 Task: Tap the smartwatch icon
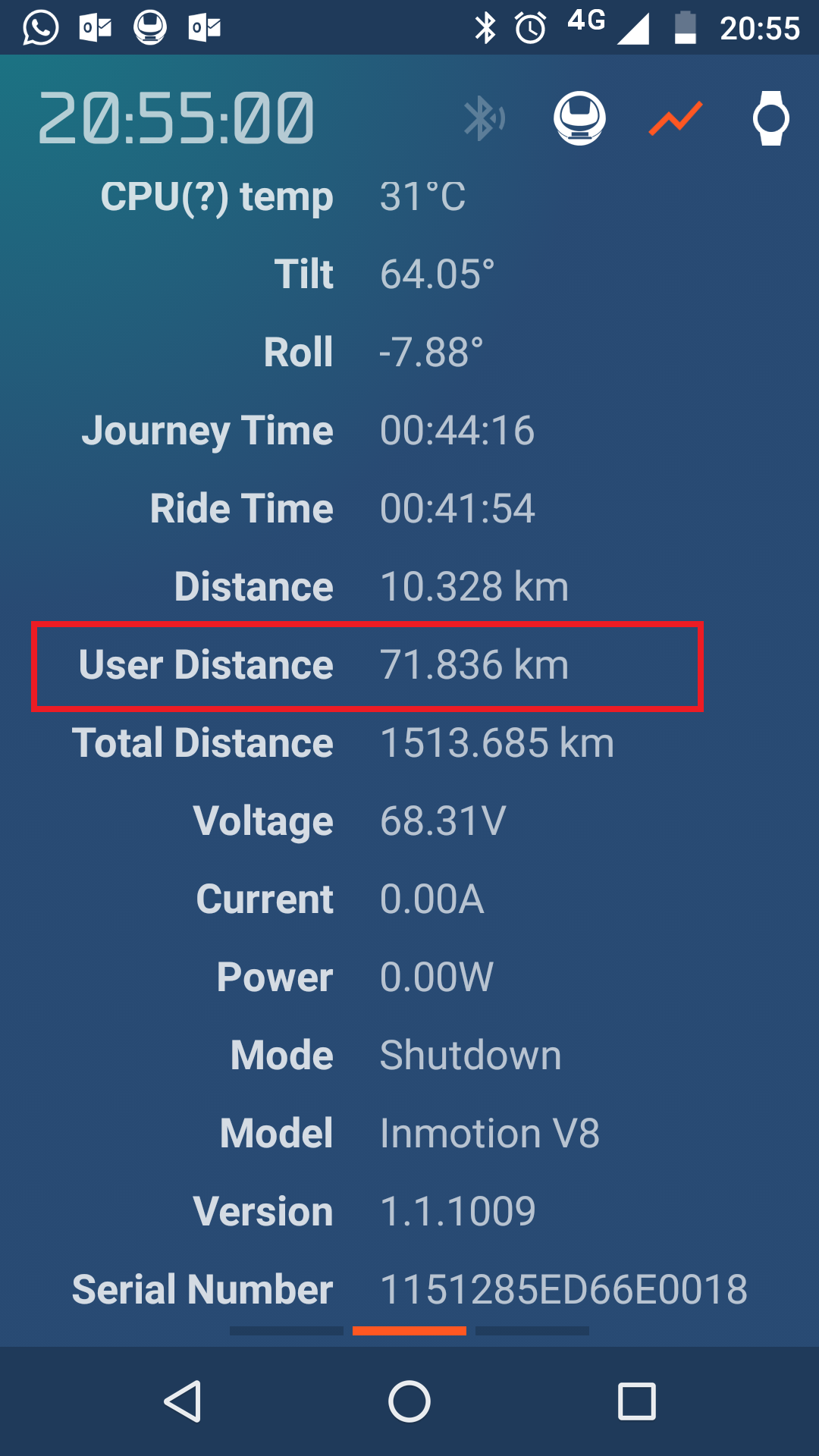[x=770, y=118]
